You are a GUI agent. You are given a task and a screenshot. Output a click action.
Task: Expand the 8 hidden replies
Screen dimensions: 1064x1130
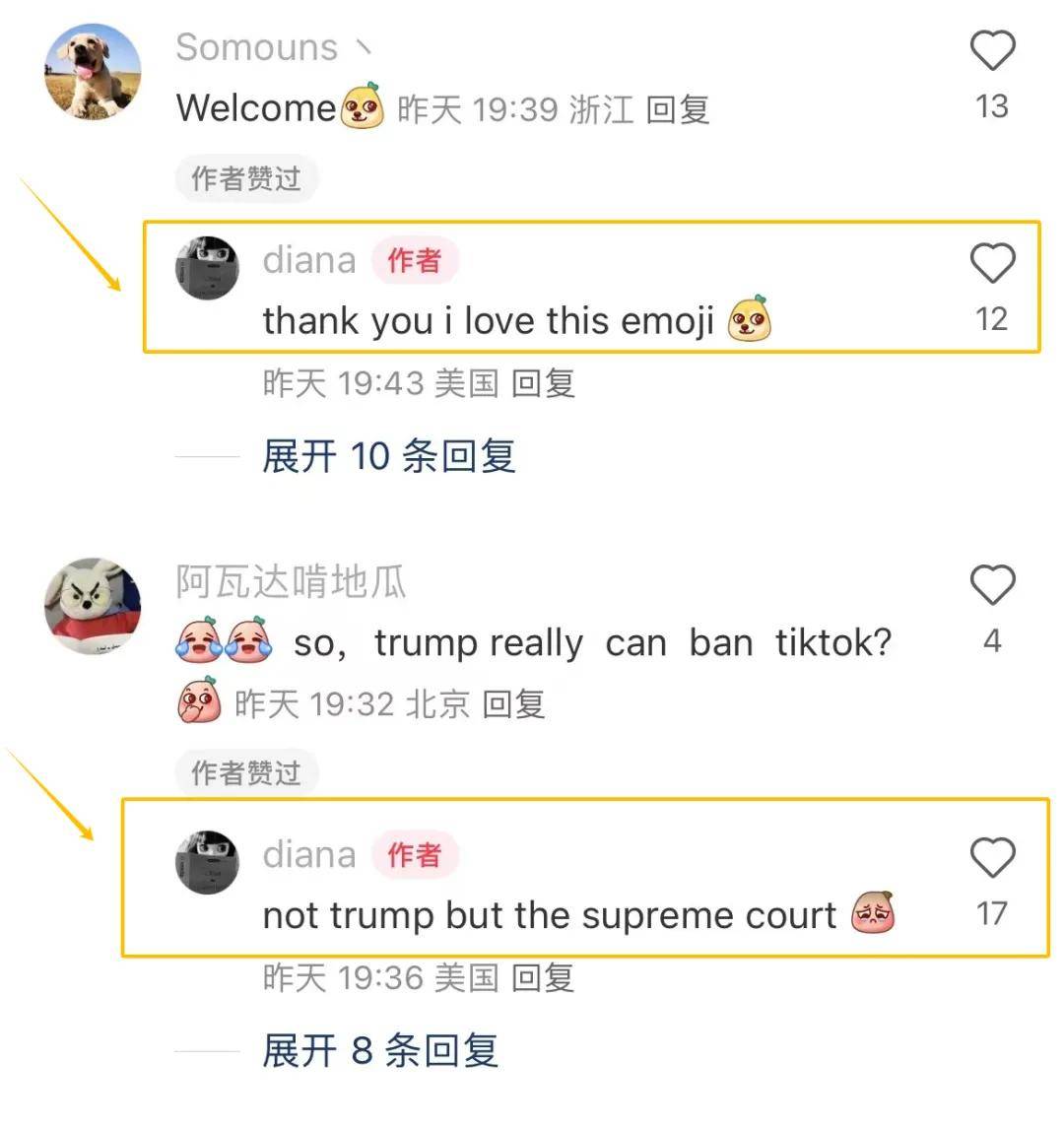pyautogui.click(x=379, y=1050)
